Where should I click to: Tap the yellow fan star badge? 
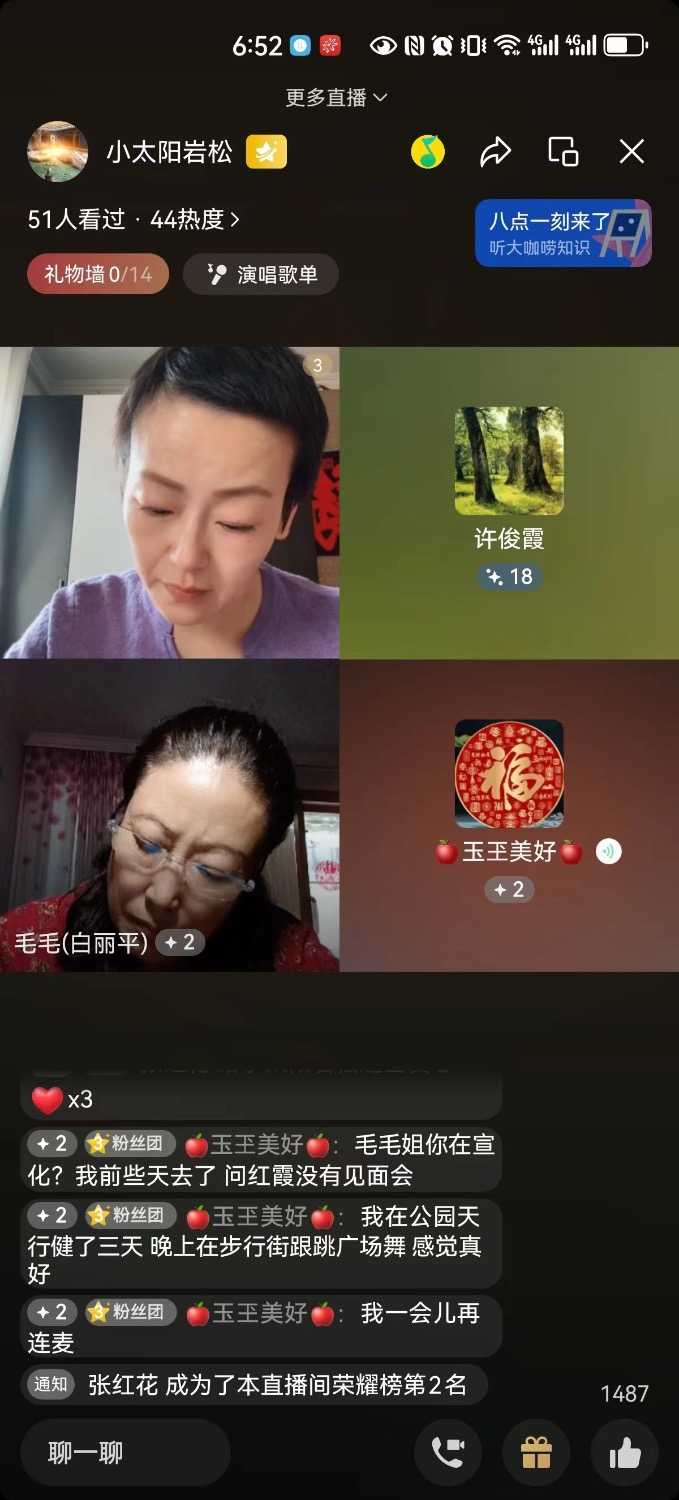pyautogui.click(x=266, y=152)
